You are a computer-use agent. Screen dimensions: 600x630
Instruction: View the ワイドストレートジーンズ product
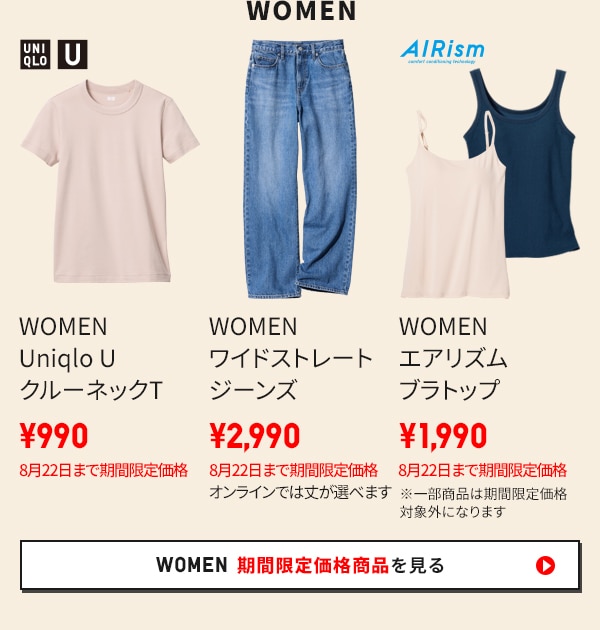[300, 170]
